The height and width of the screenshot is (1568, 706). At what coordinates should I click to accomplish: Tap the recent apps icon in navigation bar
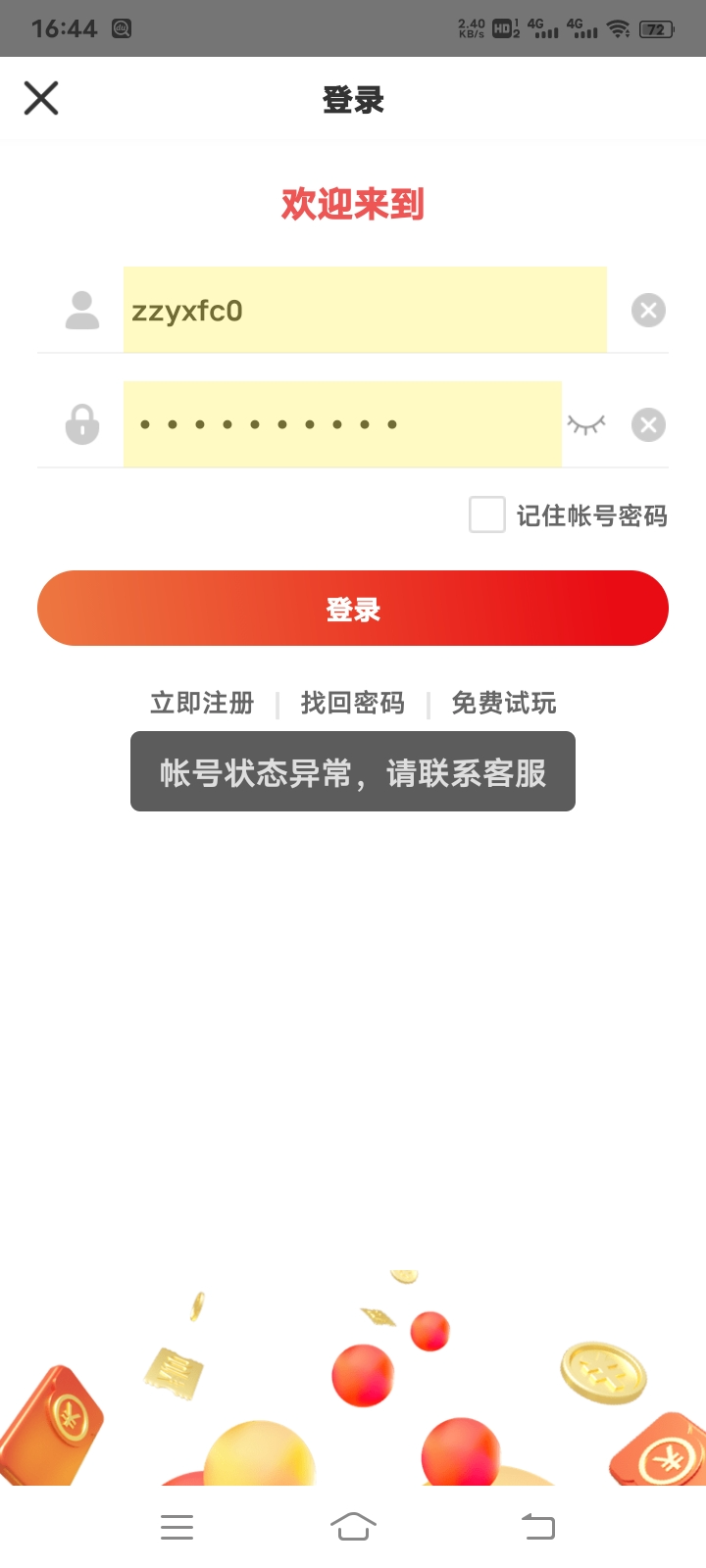coord(176,1526)
